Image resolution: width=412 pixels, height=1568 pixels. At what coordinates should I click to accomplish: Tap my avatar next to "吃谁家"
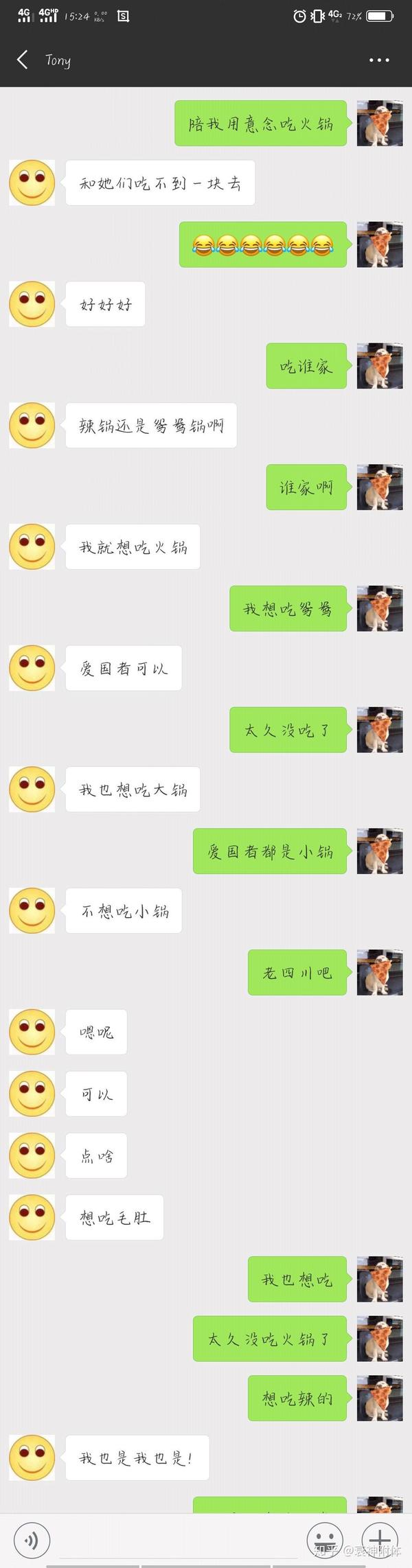(380, 366)
